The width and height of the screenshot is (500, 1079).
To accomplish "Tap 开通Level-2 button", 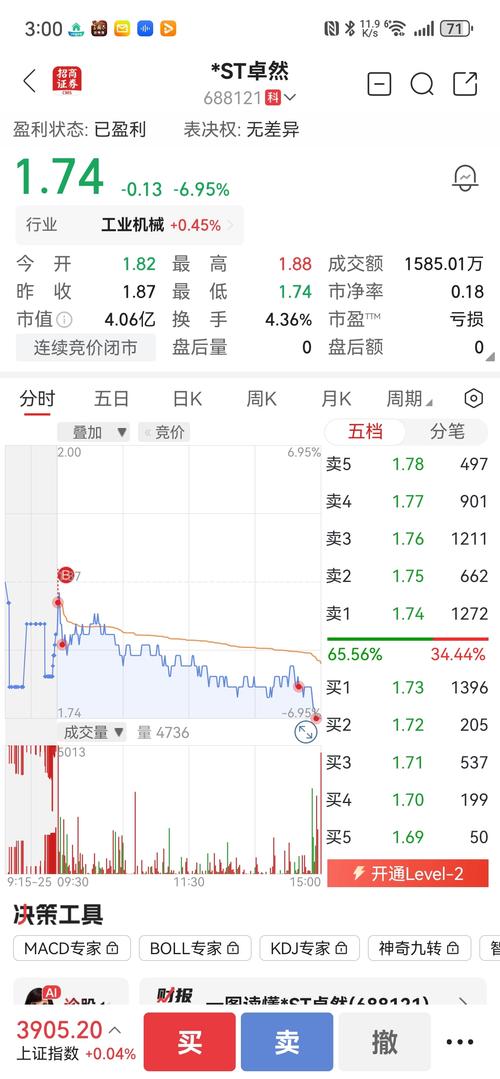I will [x=408, y=873].
